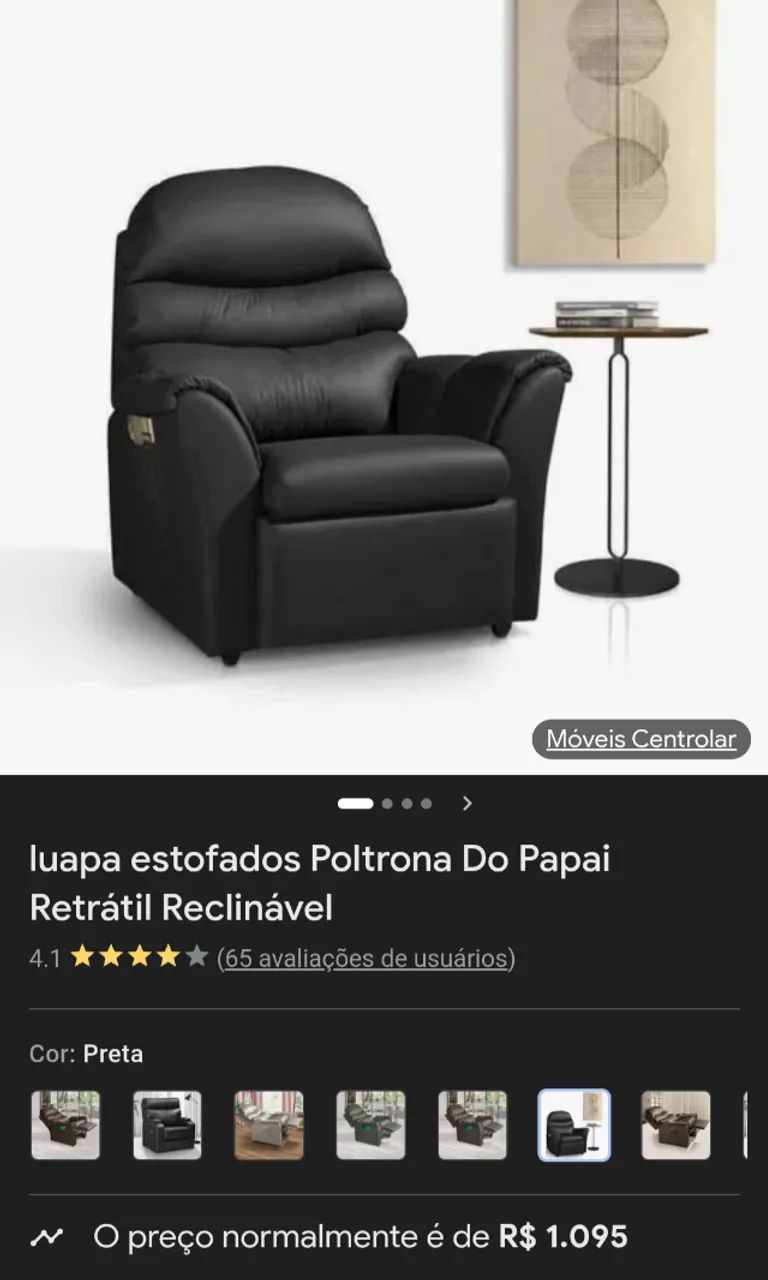The height and width of the screenshot is (1280, 768).
Task: Open the next image with the right chevron
Action: click(466, 801)
